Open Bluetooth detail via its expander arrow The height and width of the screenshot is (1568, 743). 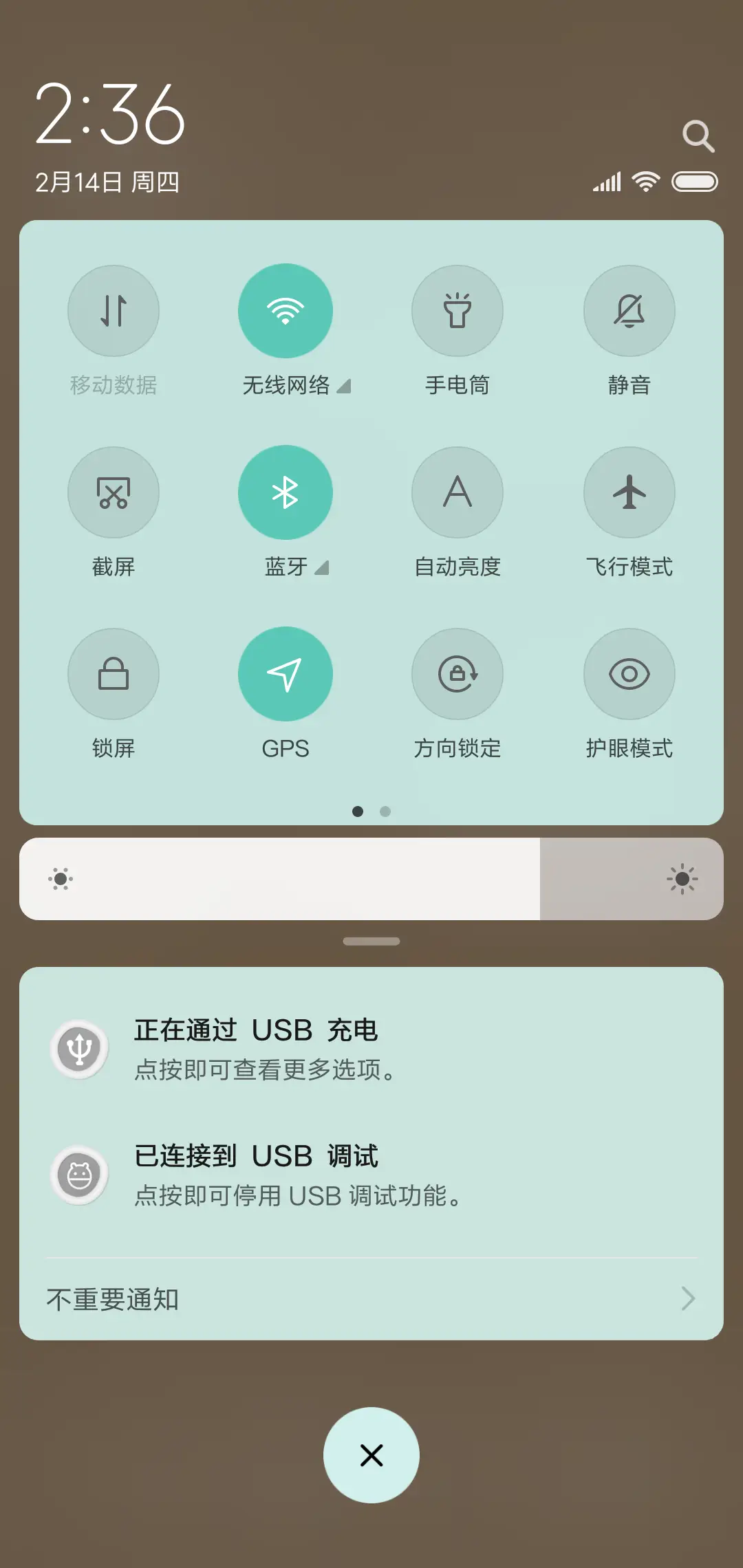click(322, 568)
